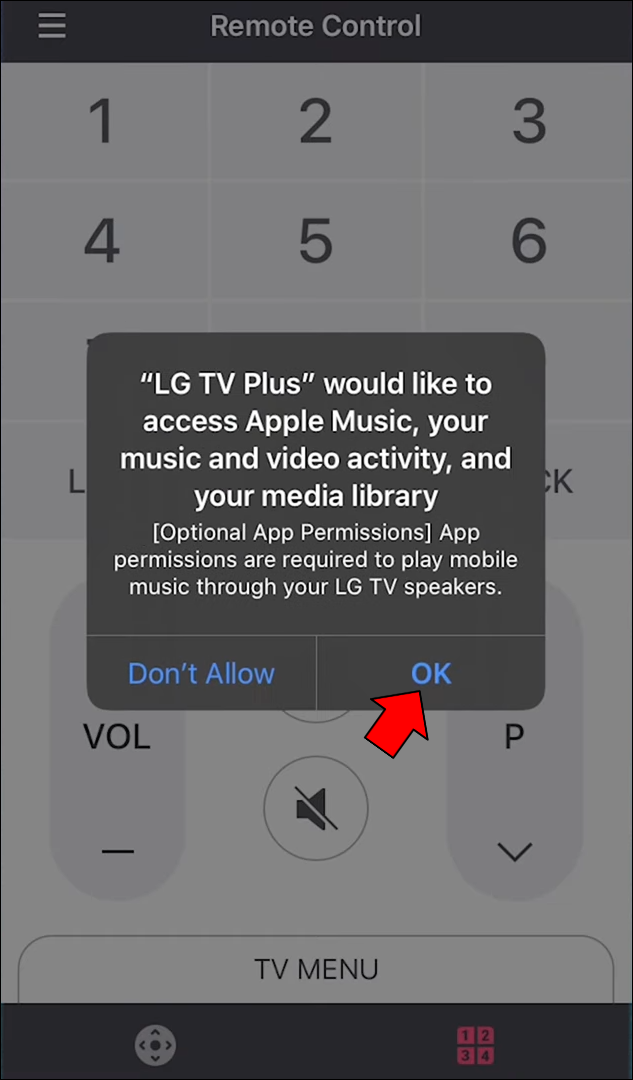Choose Don't Allow in the permission dialog

pos(201,673)
